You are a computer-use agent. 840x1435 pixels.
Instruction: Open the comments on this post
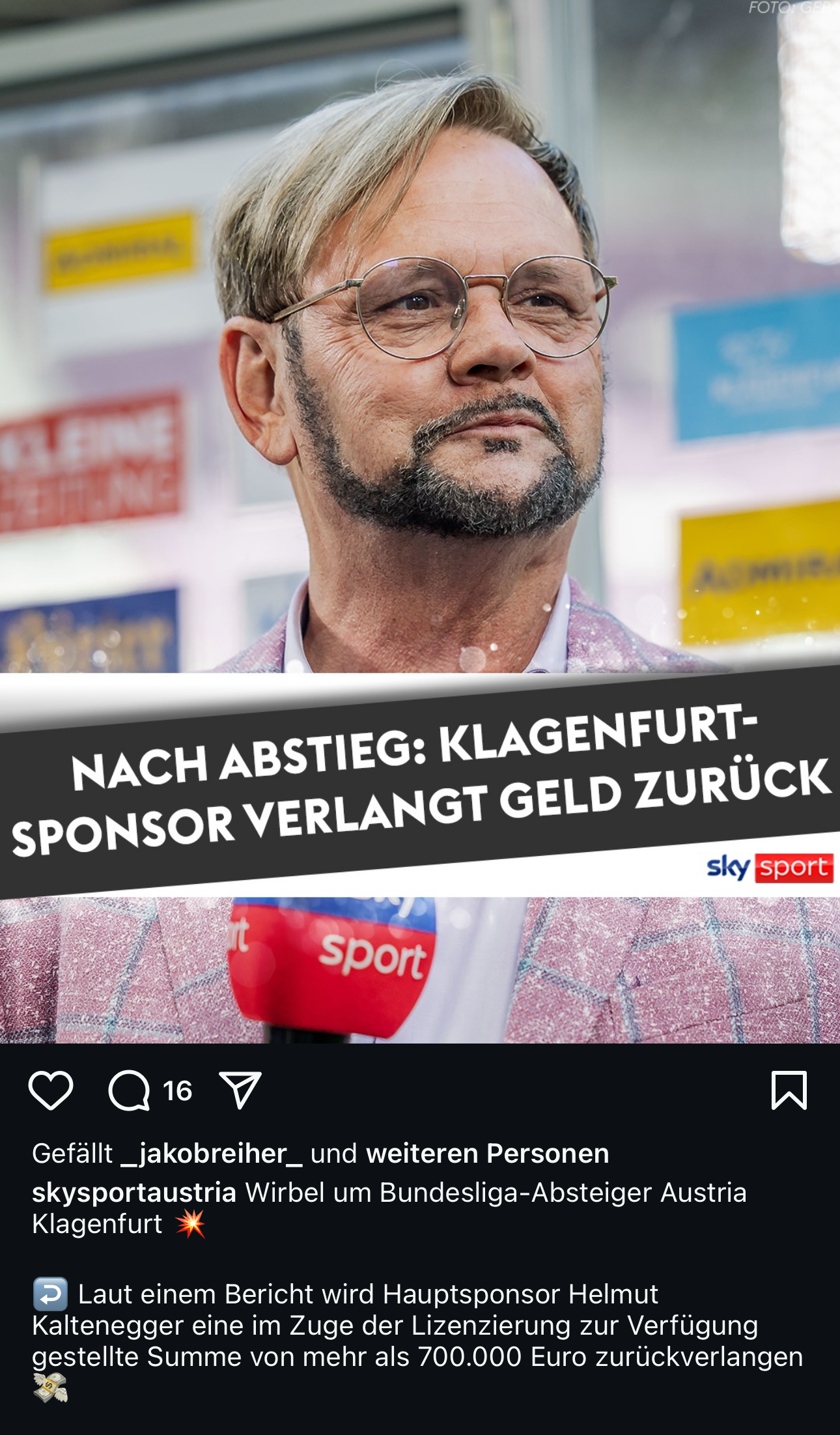point(130,1090)
